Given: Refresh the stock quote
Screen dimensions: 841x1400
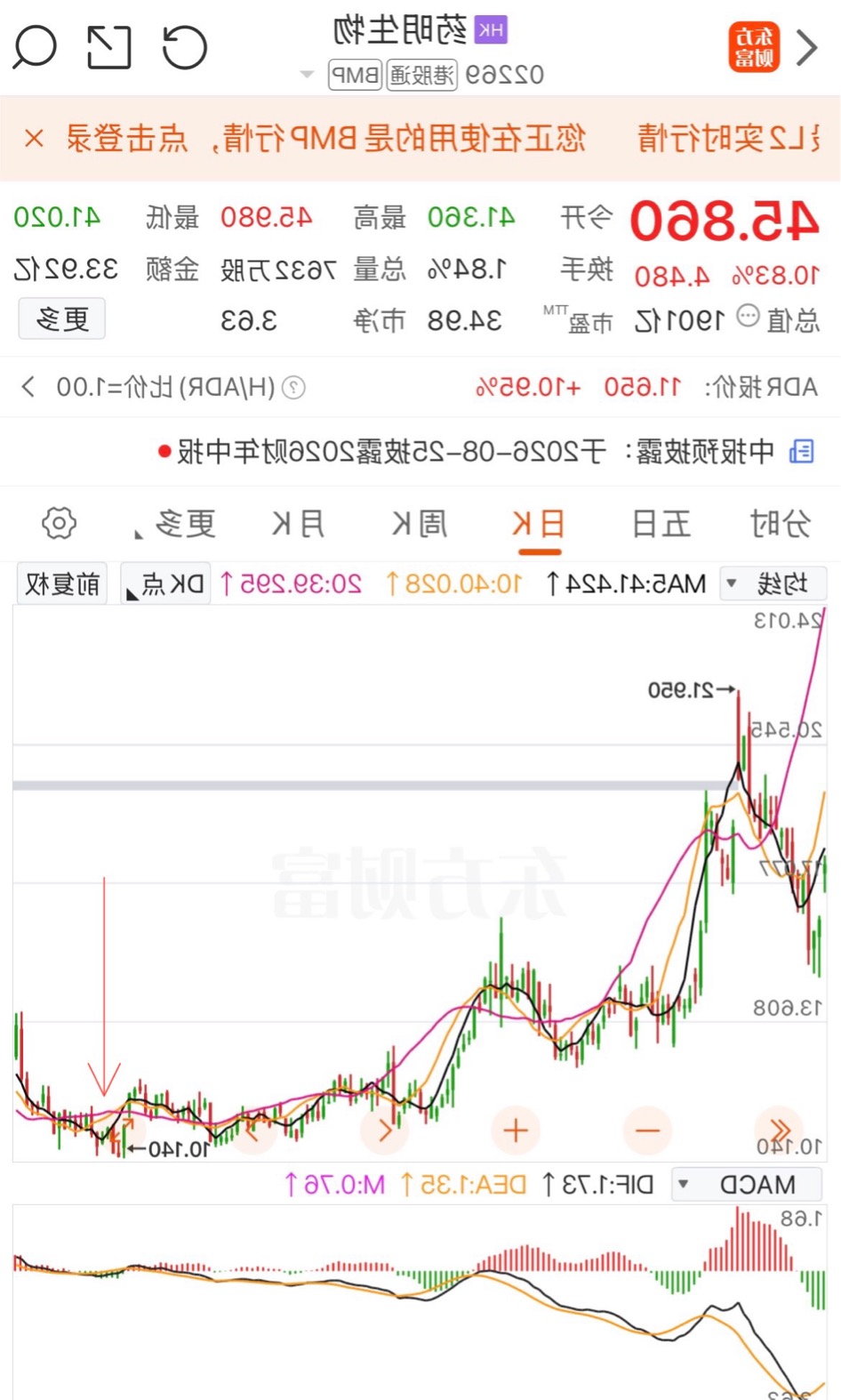Looking at the screenshot, I should [185, 47].
